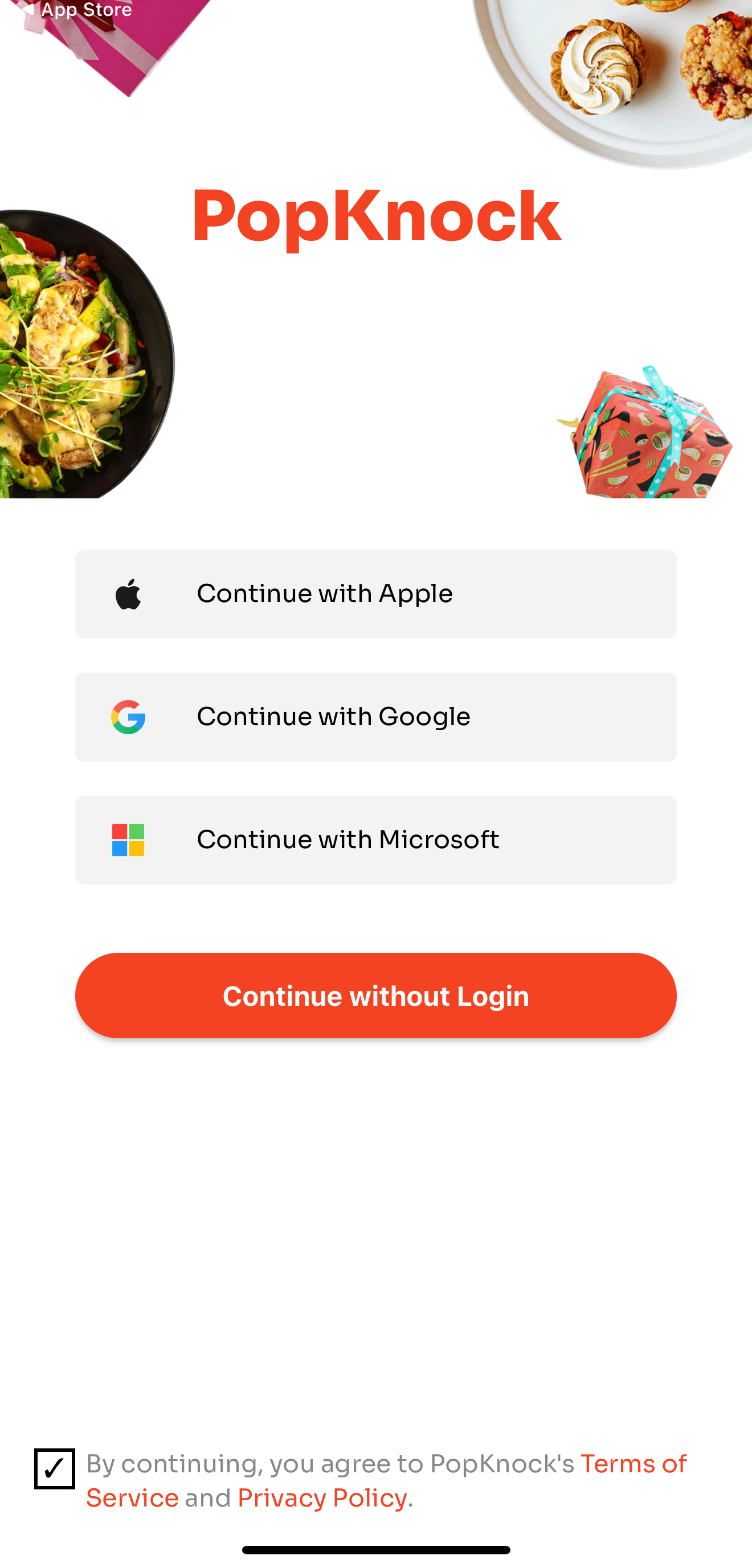752x1568 pixels.
Task: Choose Continue with Google
Action: (375, 717)
